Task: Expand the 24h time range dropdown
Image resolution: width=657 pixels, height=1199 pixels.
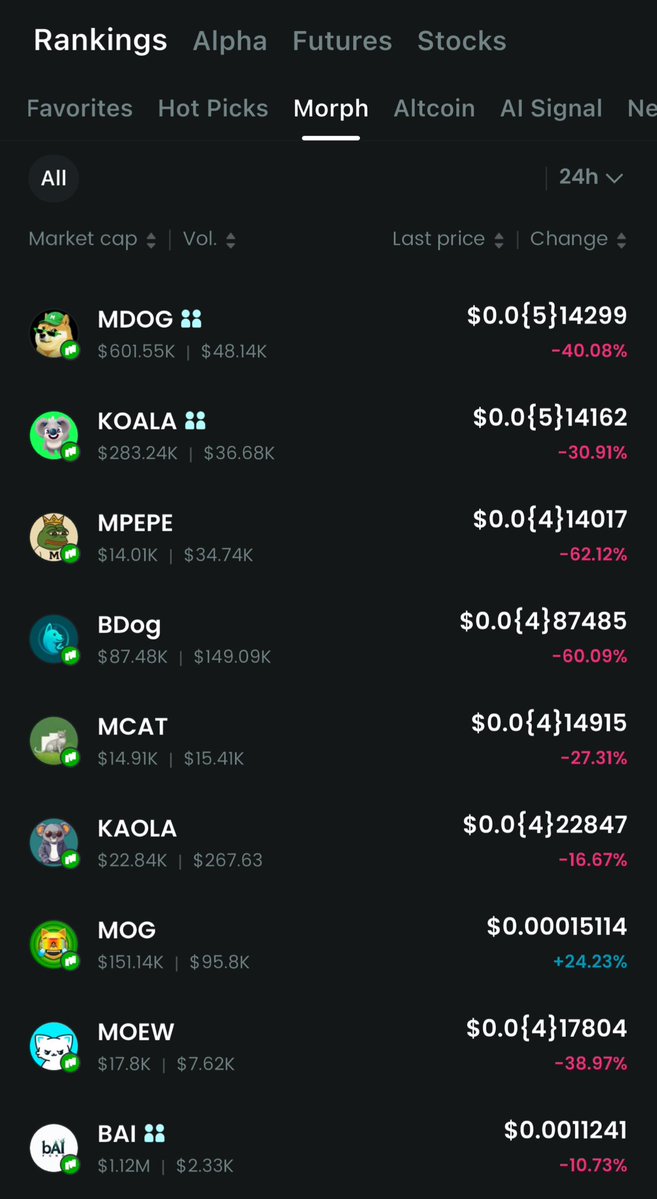Action: tap(590, 177)
